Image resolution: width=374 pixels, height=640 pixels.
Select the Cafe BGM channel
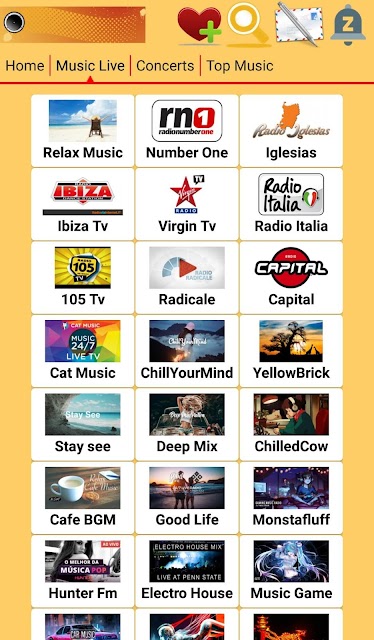82,498
